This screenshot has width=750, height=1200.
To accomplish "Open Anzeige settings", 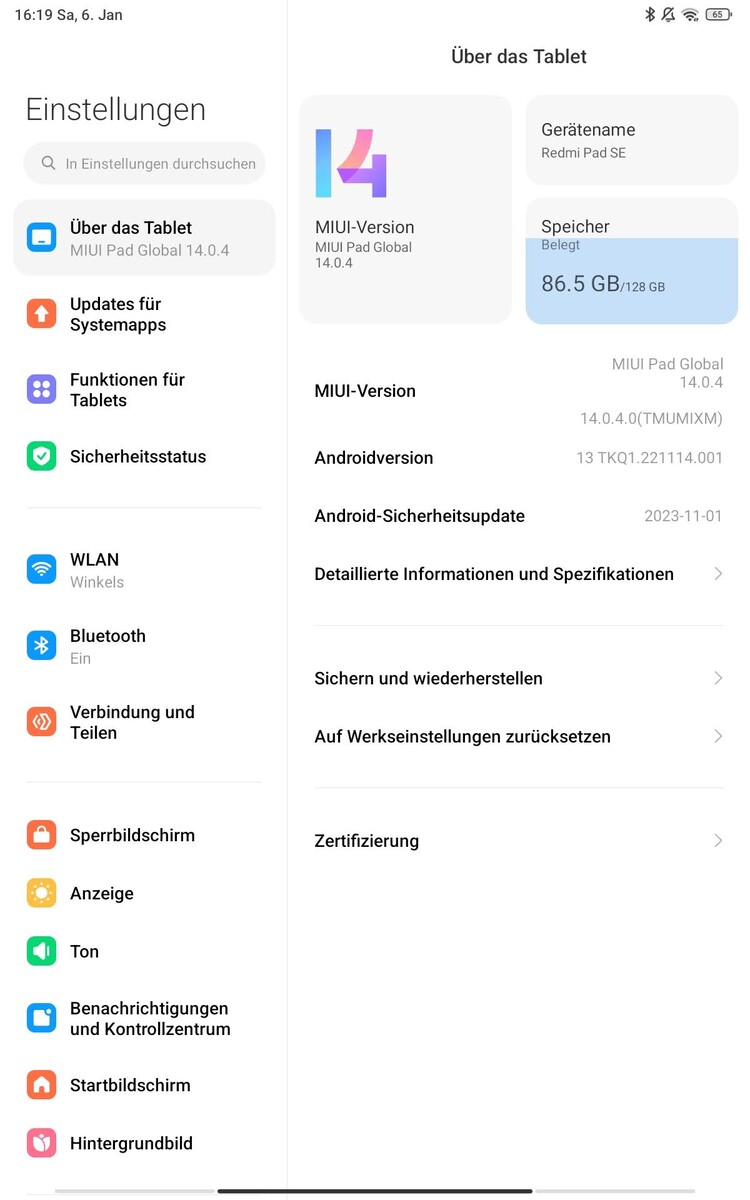I will [x=143, y=893].
